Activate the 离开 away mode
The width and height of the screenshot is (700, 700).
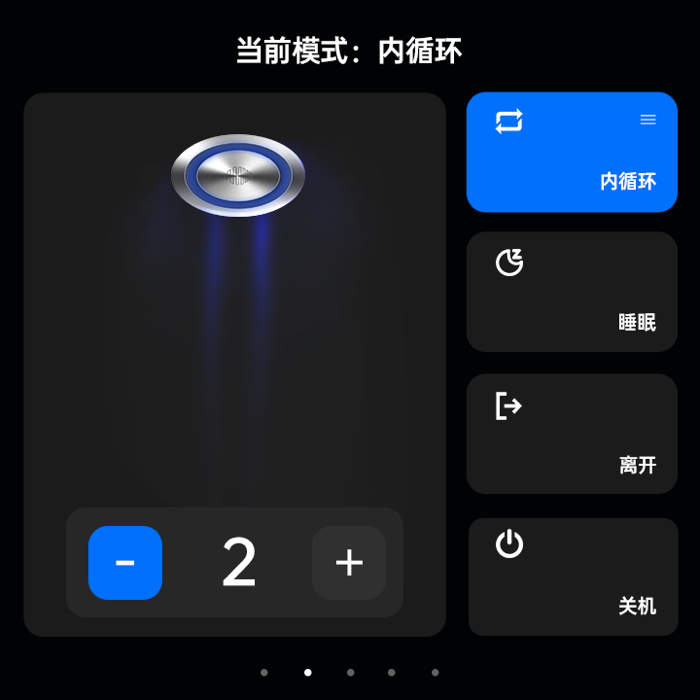click(571, 434)
